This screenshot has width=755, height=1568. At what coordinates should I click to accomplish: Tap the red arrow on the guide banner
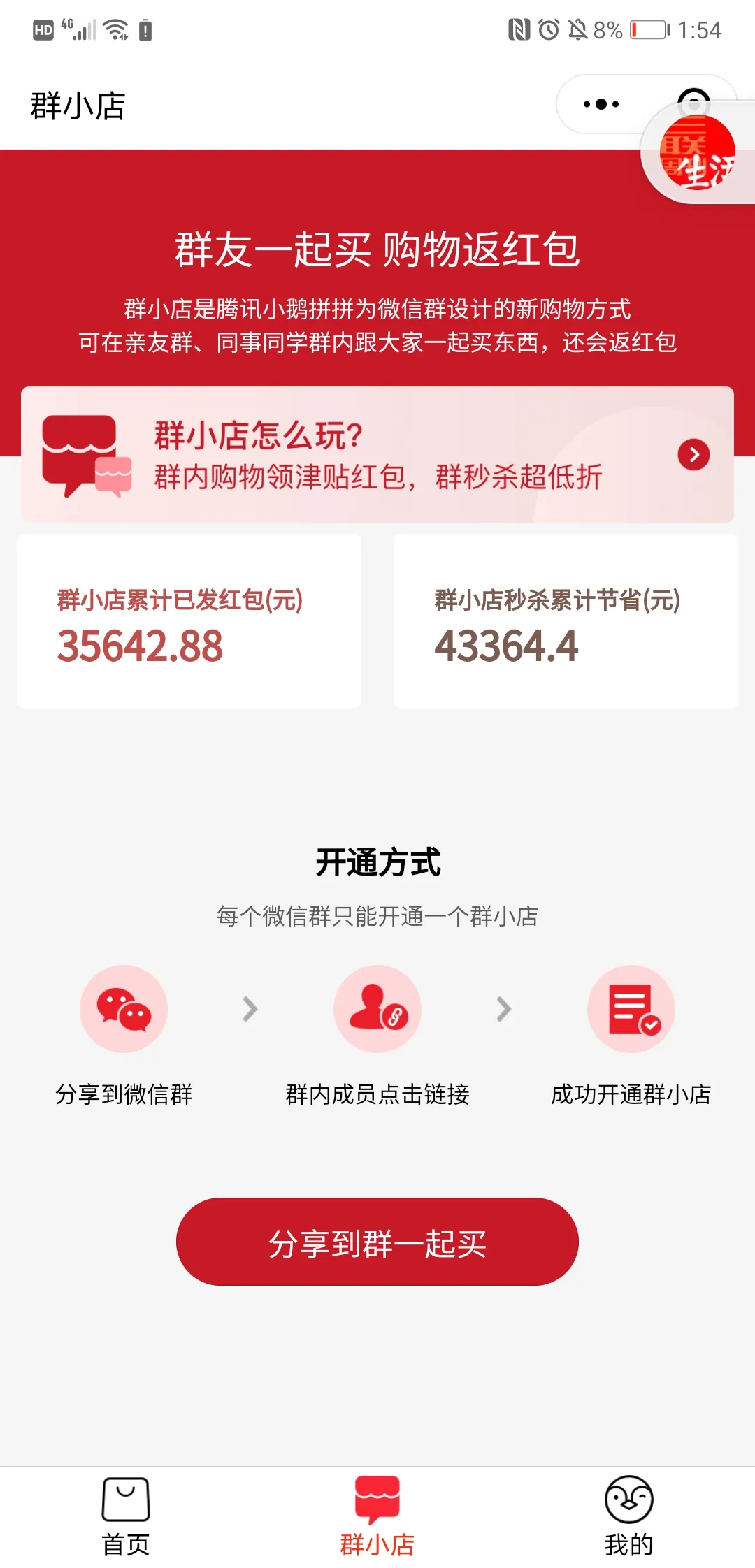[x=693, y=455]
